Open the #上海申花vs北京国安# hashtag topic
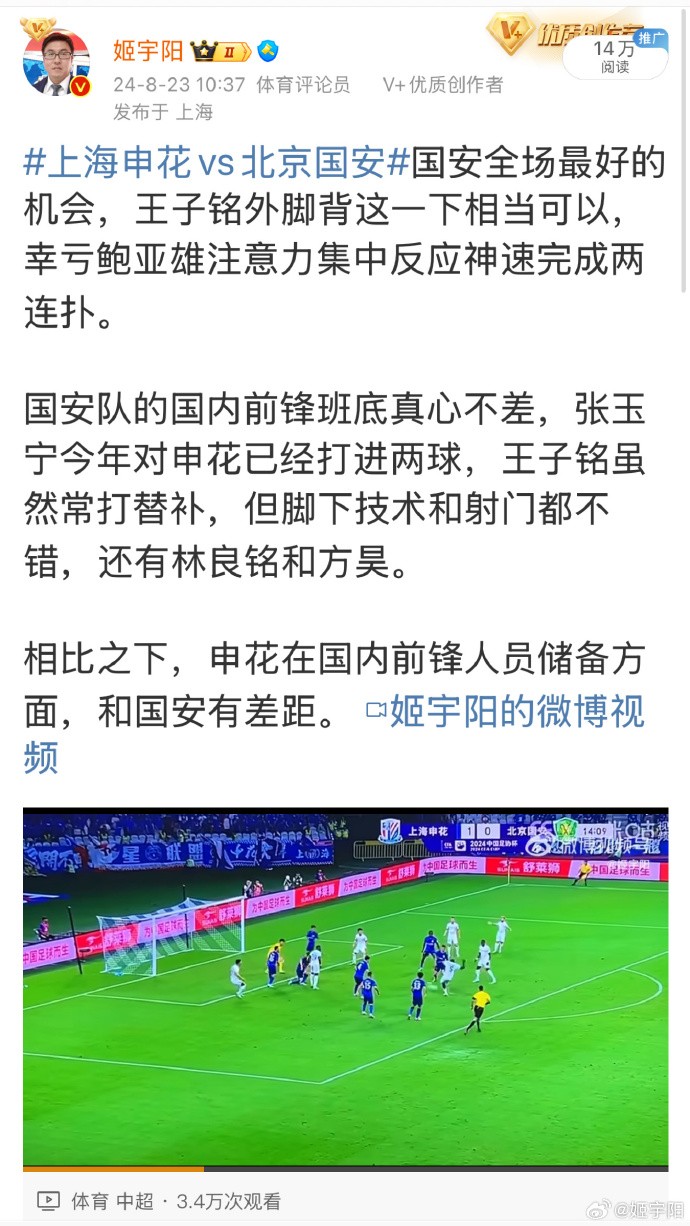Screen dimensions: 690x1226 (x=217, y=163)
